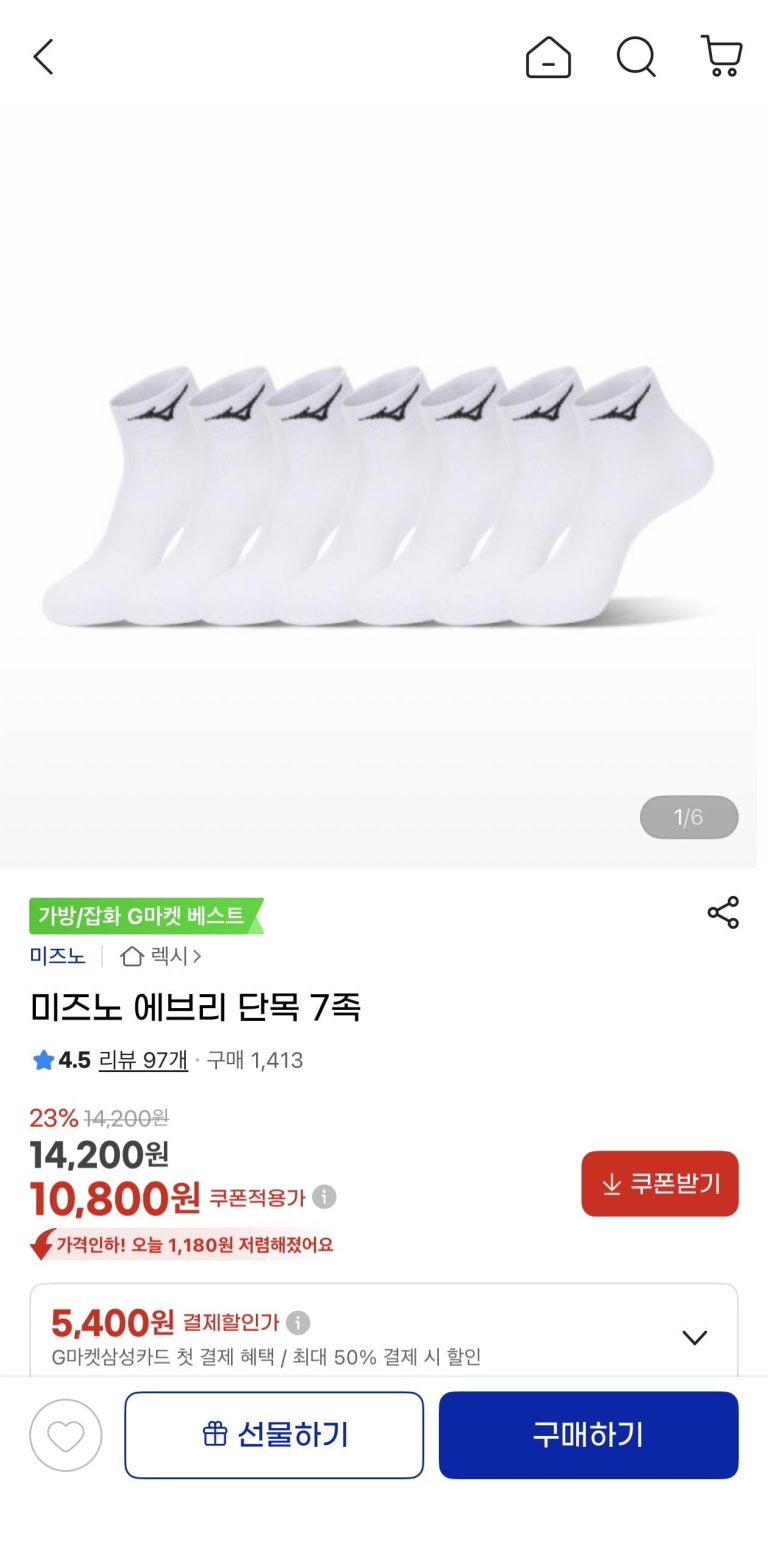The image size is (768, 1556).
Task: Tap the share icon beside the best badge
Action: 723,912
